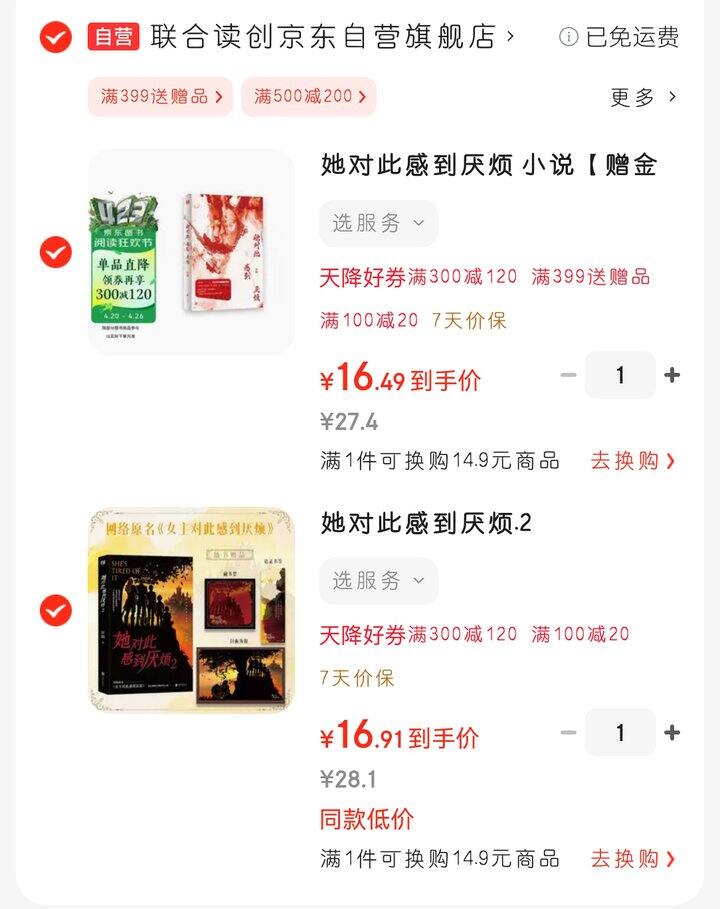The height and width of the screenshot is (909, 720).
Task: Decrease quantity of 她对此感到厌烦 小说
Action: pos(569,375)
